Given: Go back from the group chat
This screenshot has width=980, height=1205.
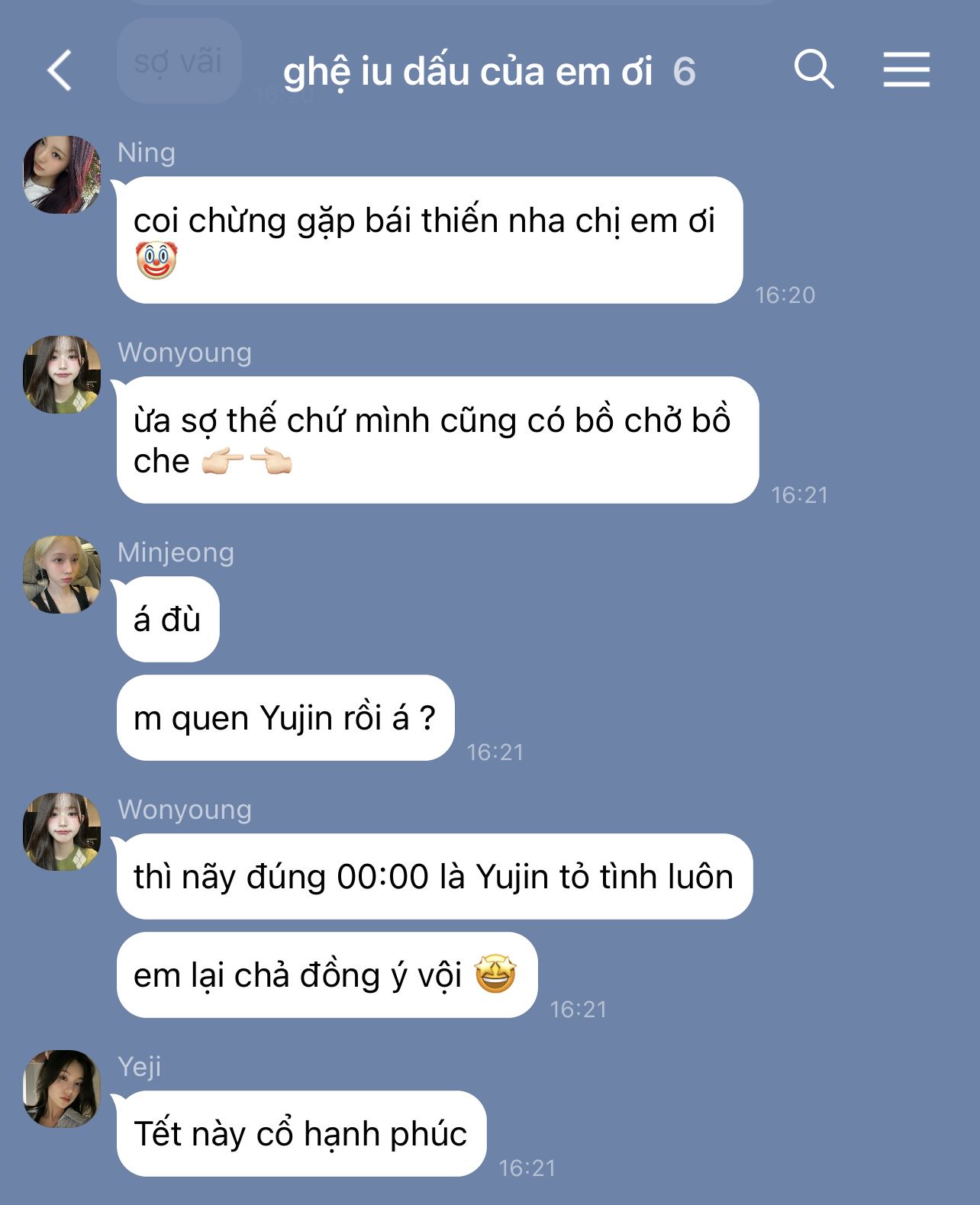Looking at the screenshot, I should [x=60, y=71].
